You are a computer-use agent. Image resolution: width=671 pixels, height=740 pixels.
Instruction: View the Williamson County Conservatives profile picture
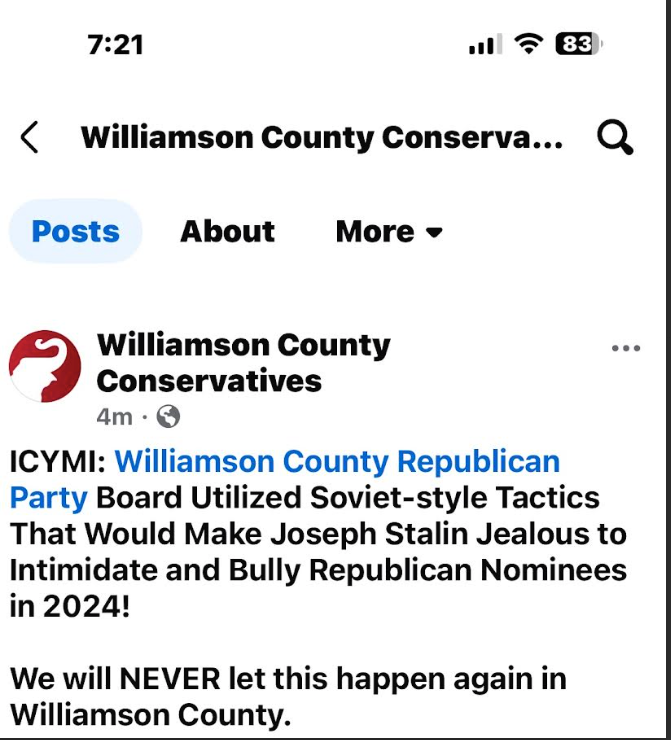click(45, 366)
